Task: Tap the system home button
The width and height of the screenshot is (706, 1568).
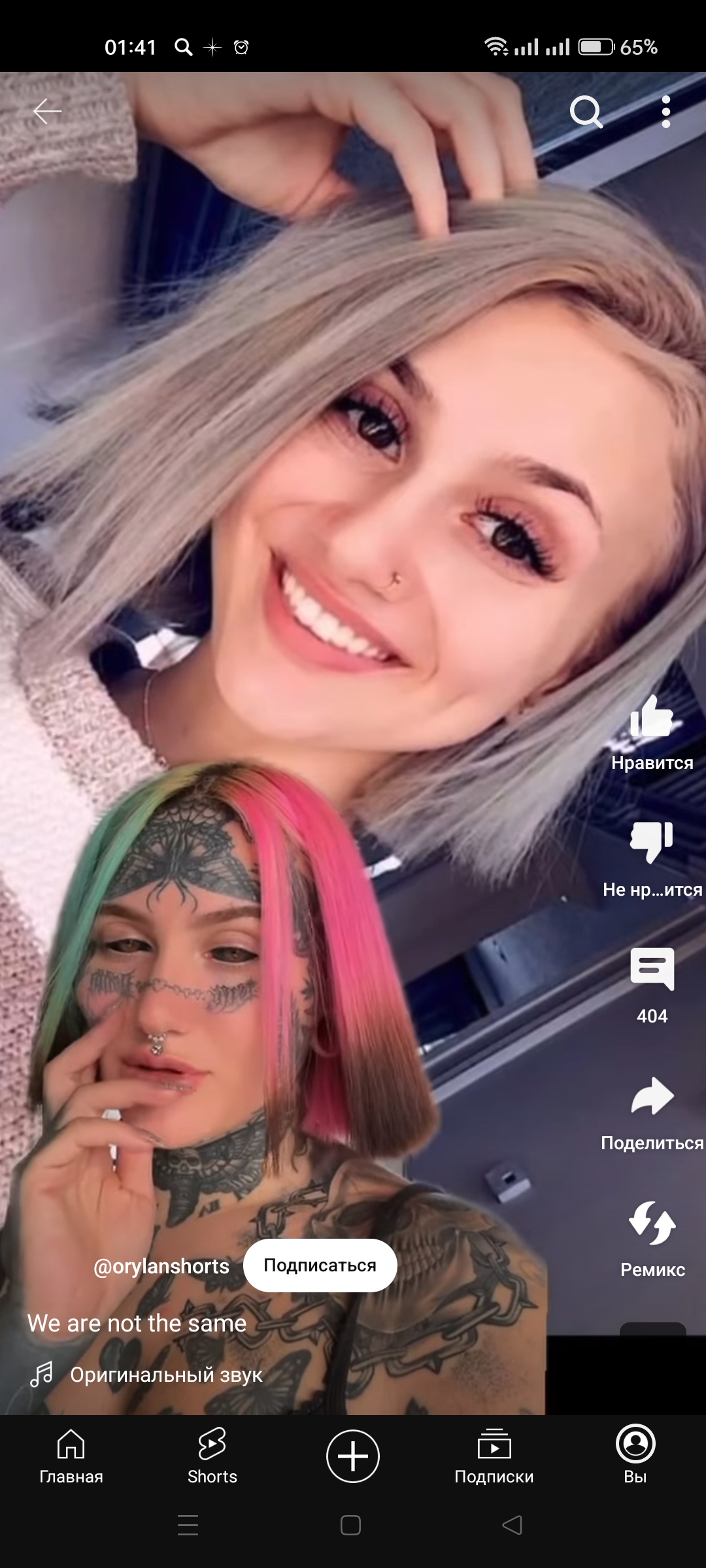Action: click(x=350, y=1526)
